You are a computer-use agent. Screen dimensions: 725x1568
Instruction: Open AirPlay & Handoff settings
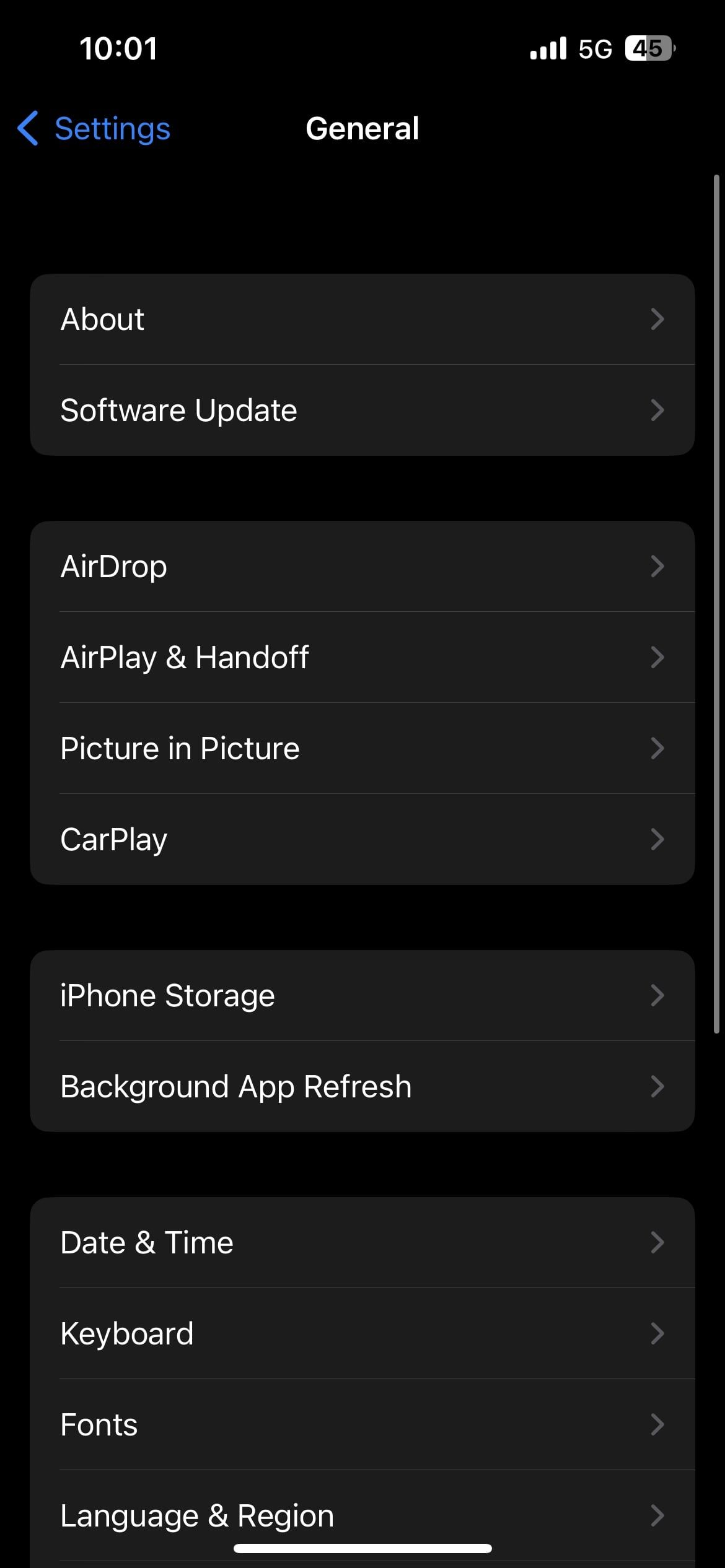[x=362, y=657]
